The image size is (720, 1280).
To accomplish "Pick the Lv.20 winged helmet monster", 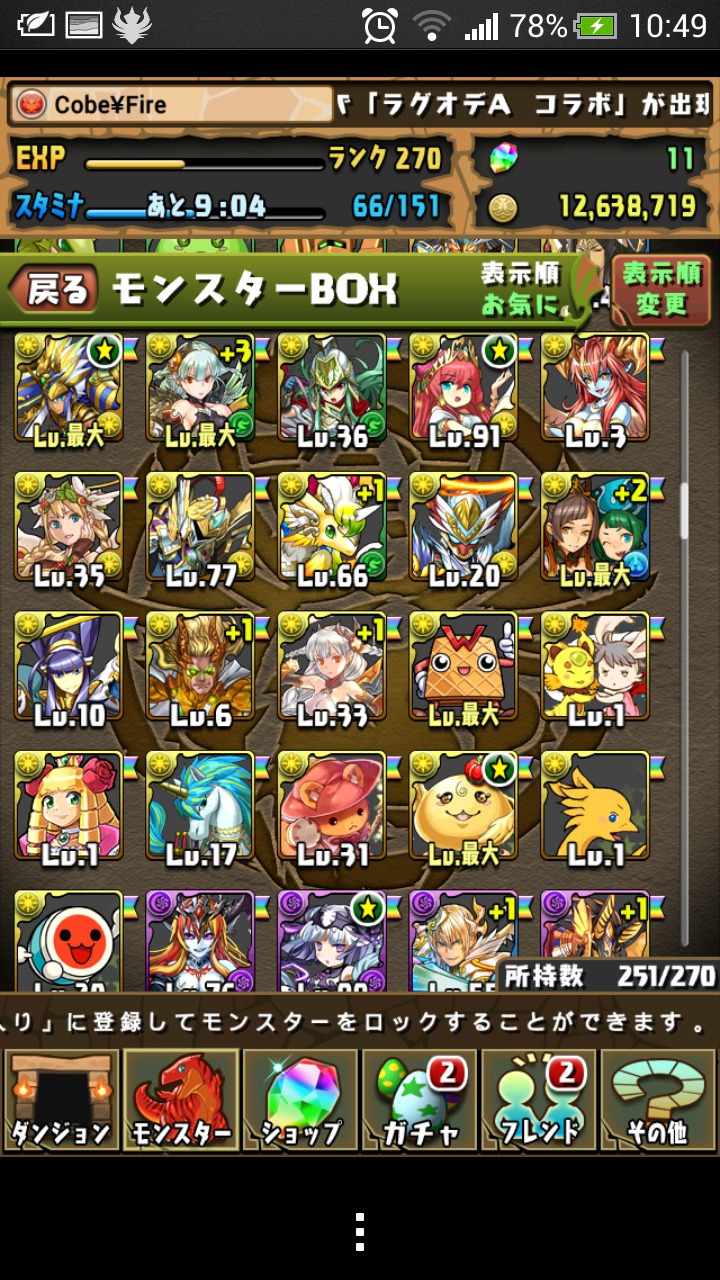I will pyautogui.click(x=464, y=528).
